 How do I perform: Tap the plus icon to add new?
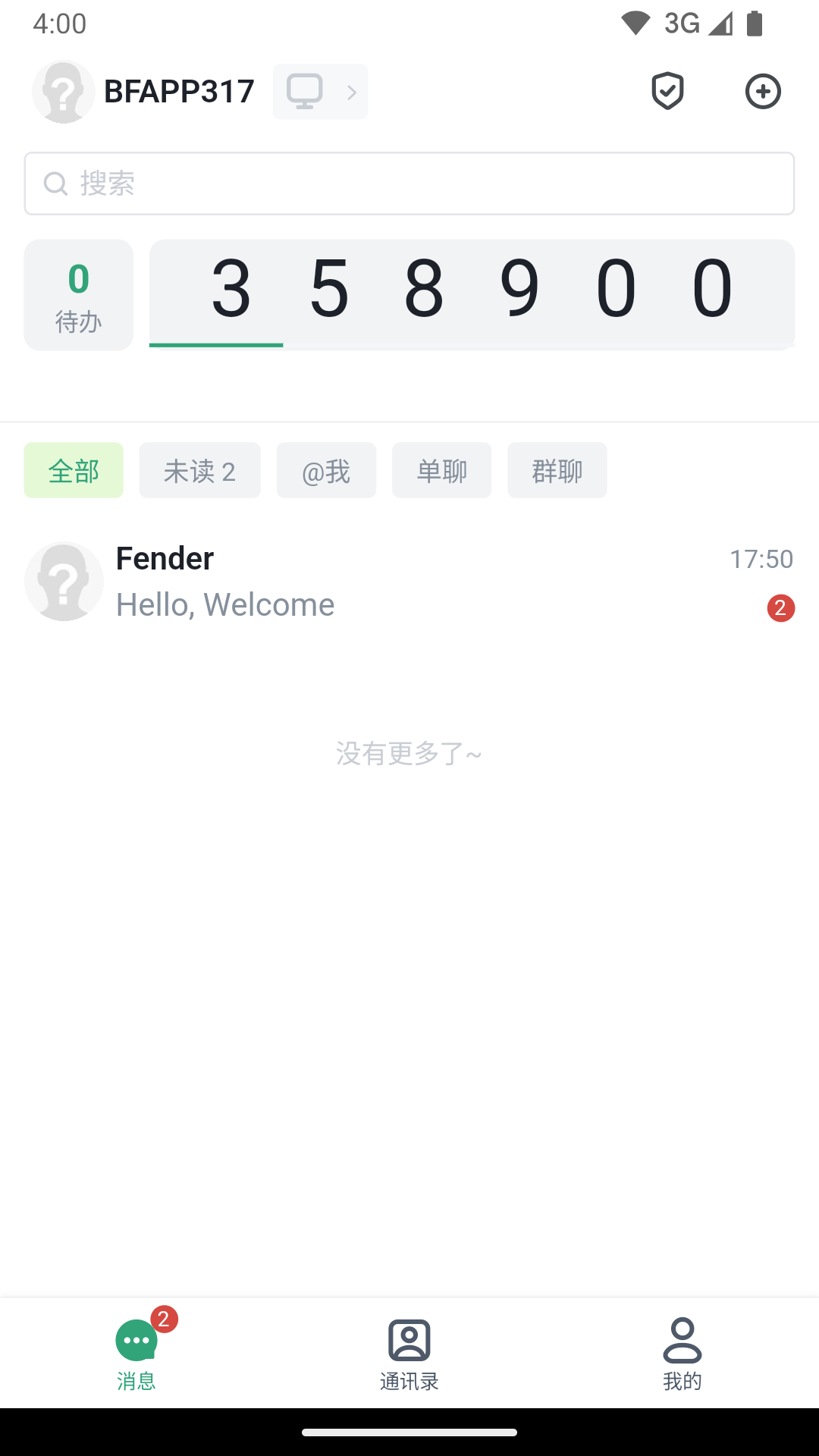(762, 92)
